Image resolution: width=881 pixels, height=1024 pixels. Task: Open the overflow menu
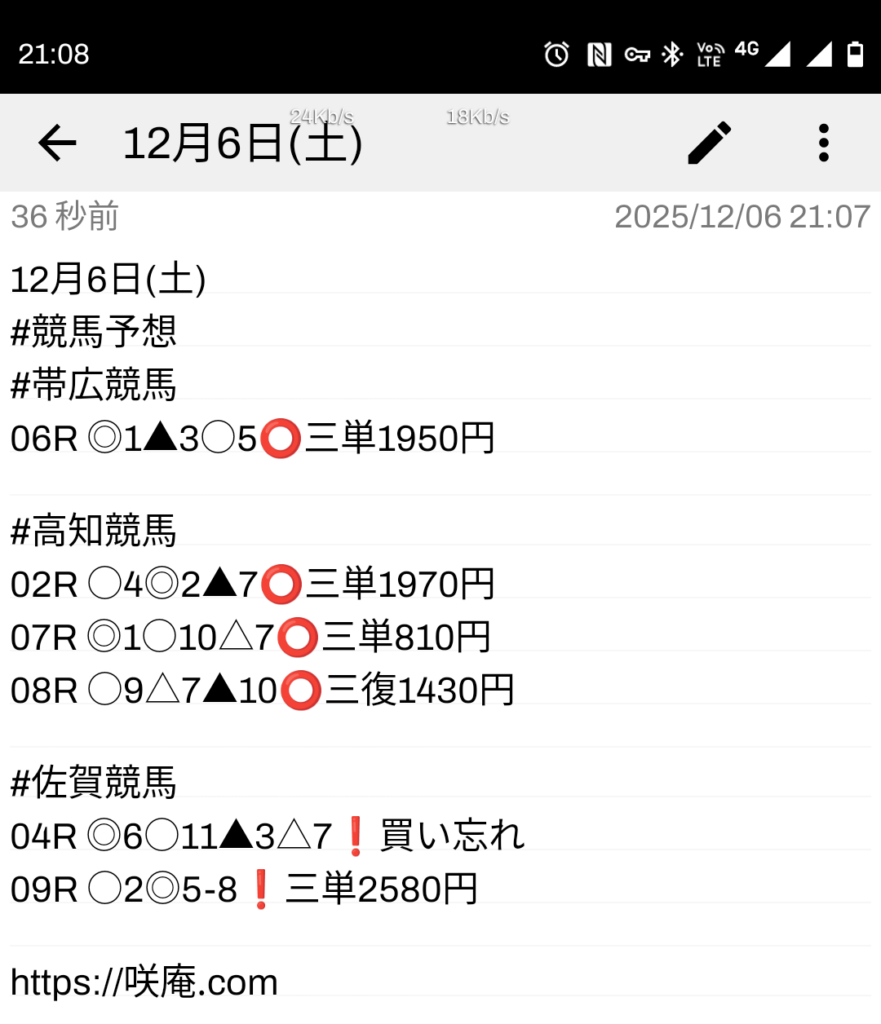tap(823, 144)
